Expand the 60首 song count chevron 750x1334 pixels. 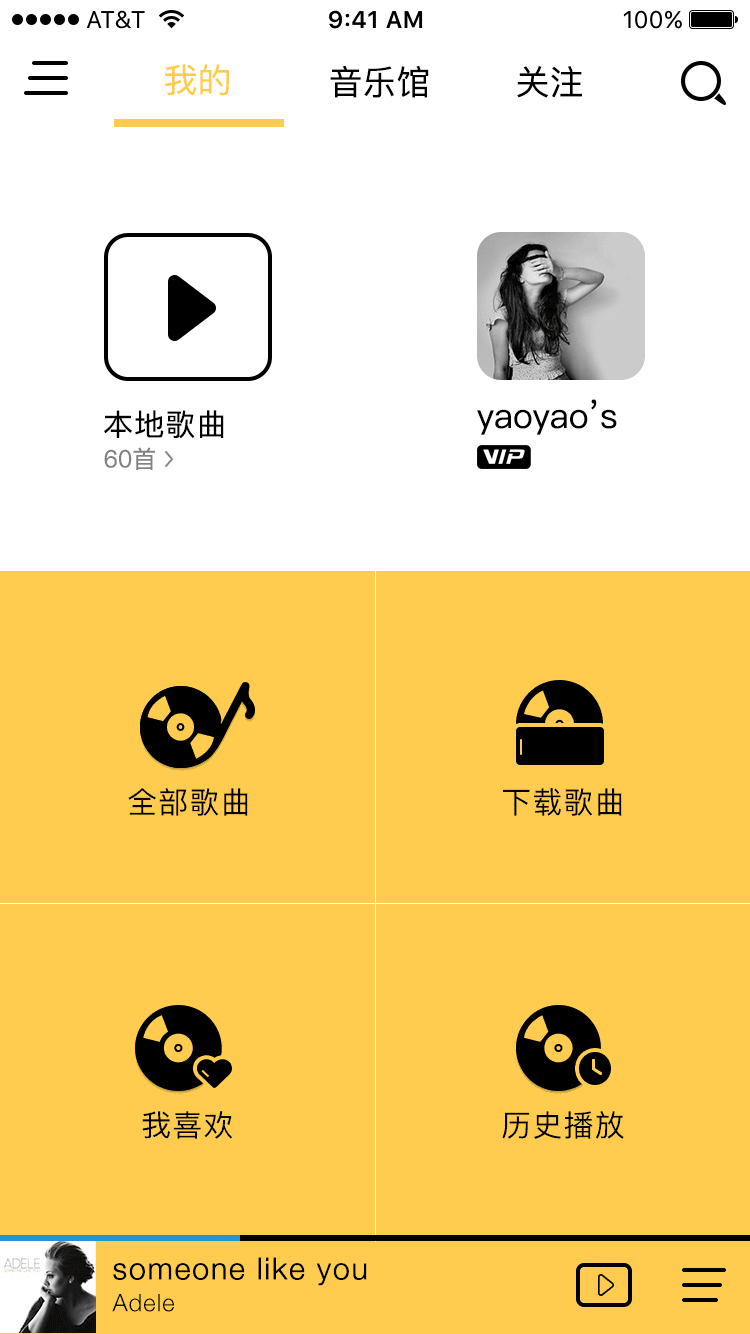point(169,460)
